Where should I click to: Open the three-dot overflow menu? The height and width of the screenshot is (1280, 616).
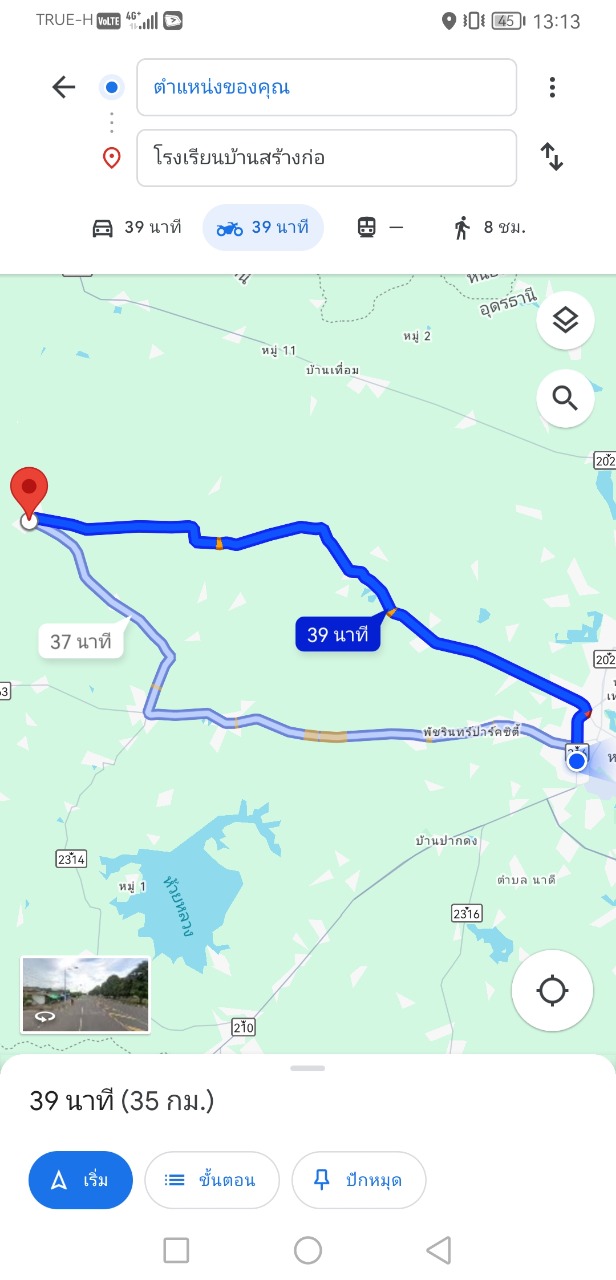[x=552, y=87]
